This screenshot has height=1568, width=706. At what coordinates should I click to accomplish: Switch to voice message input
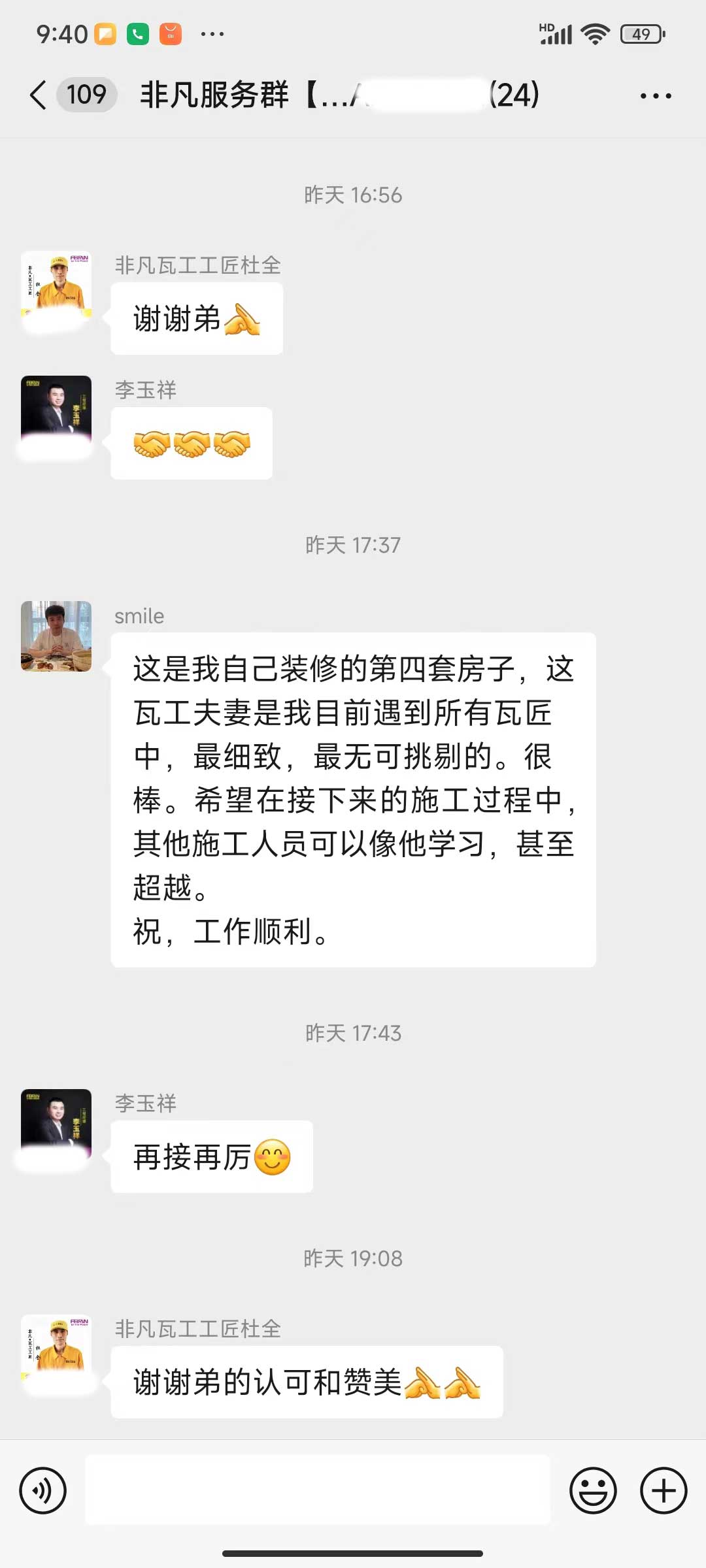click(43, 1490)
